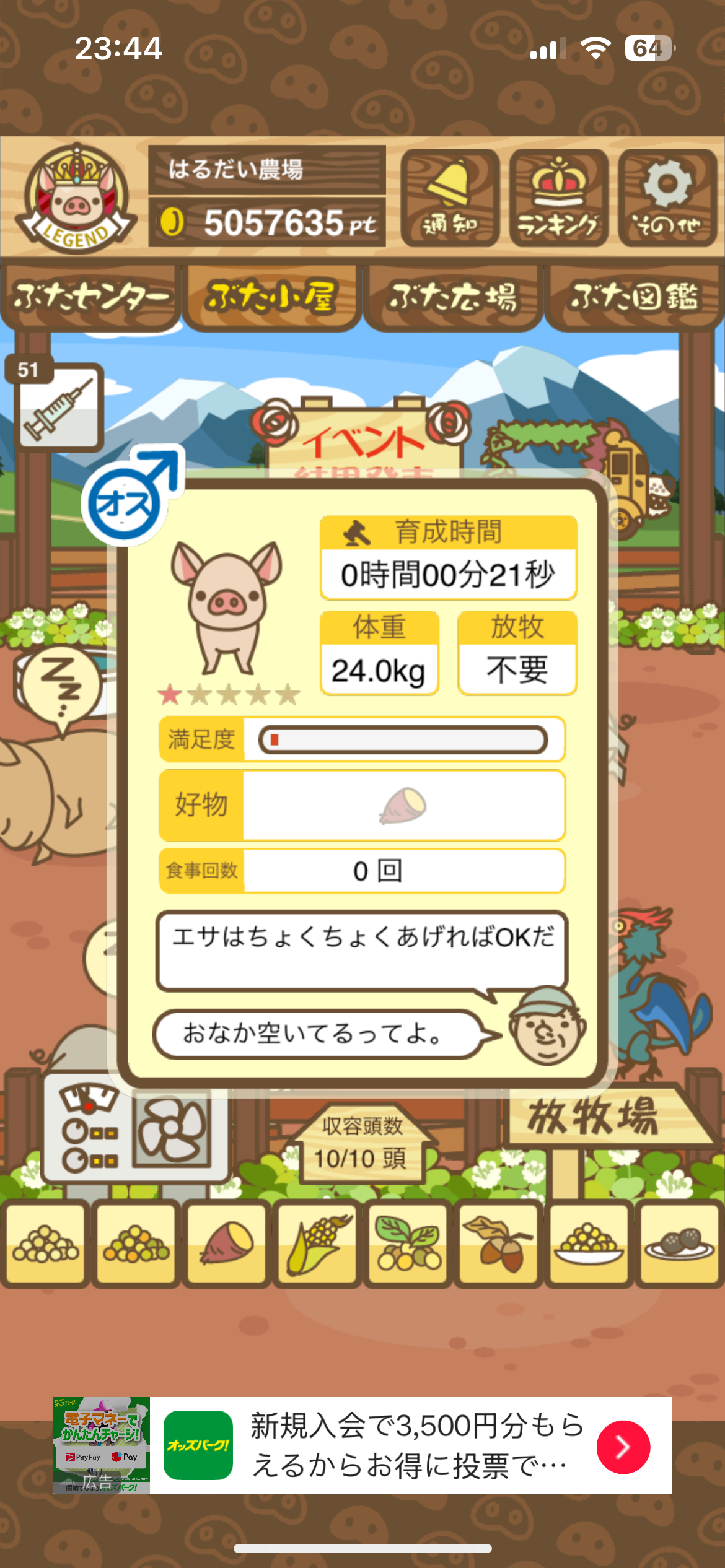The height and width of the screenshot is (1568, 725).
Task: Select the acorn feed
Action: [x=499, y=1243]
